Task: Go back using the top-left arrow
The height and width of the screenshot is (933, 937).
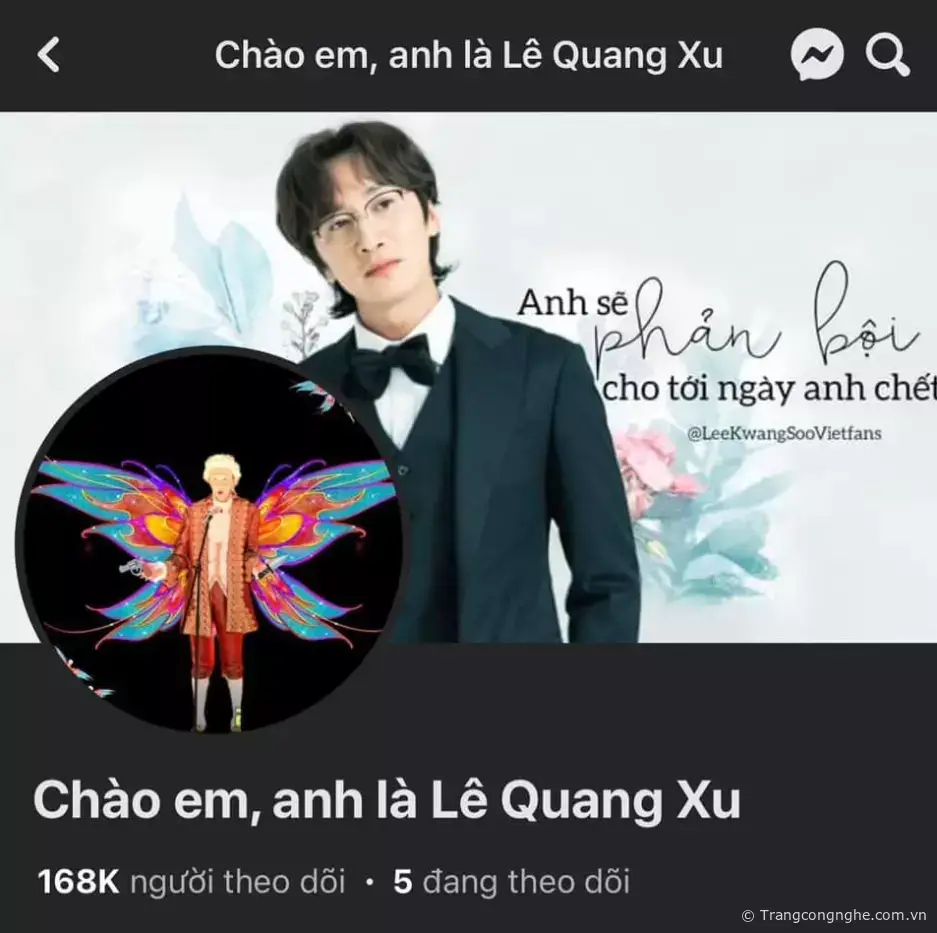Action: coord(48,54)
